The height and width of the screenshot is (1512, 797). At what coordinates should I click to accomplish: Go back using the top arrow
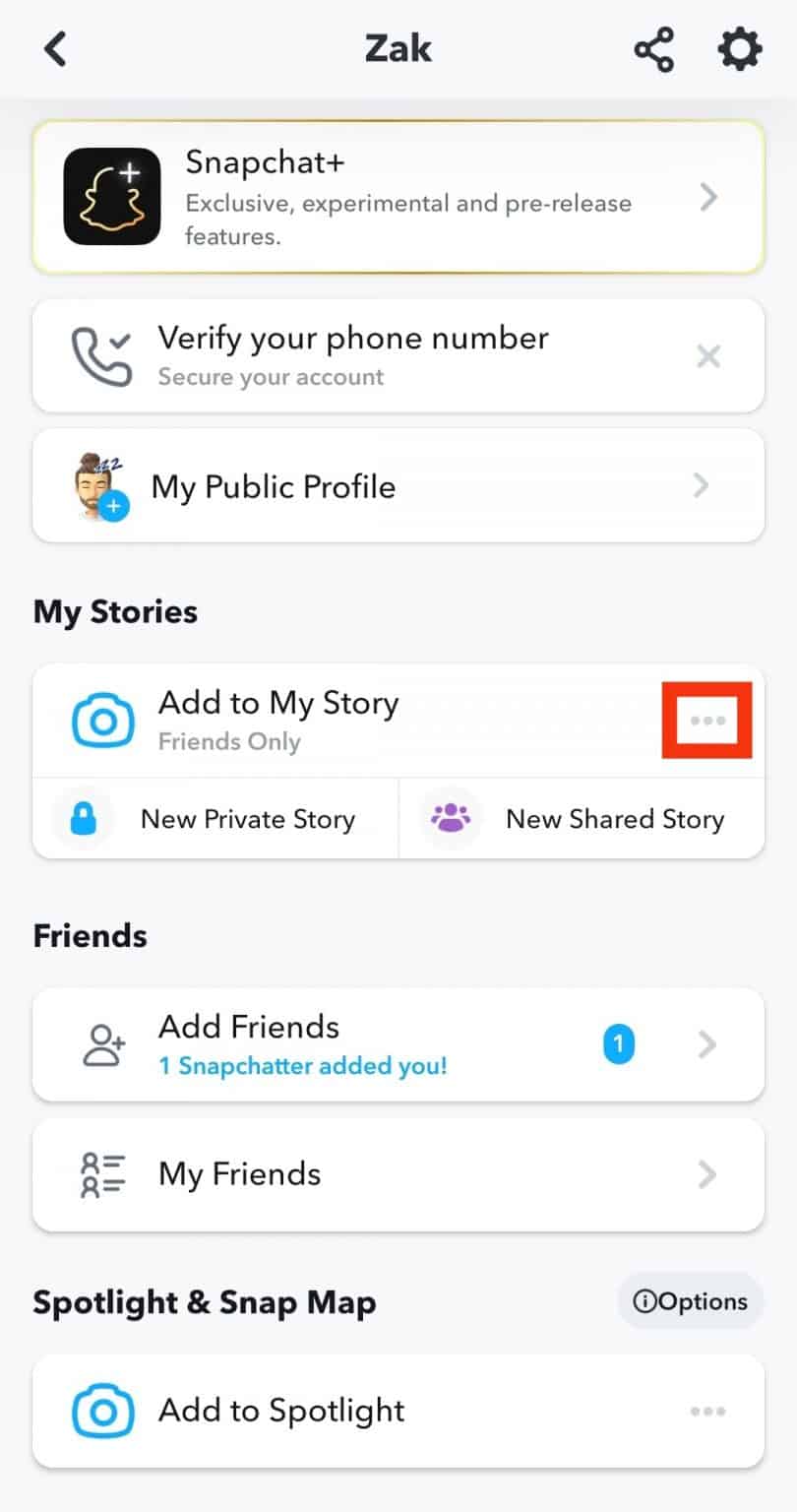[55, 49]
